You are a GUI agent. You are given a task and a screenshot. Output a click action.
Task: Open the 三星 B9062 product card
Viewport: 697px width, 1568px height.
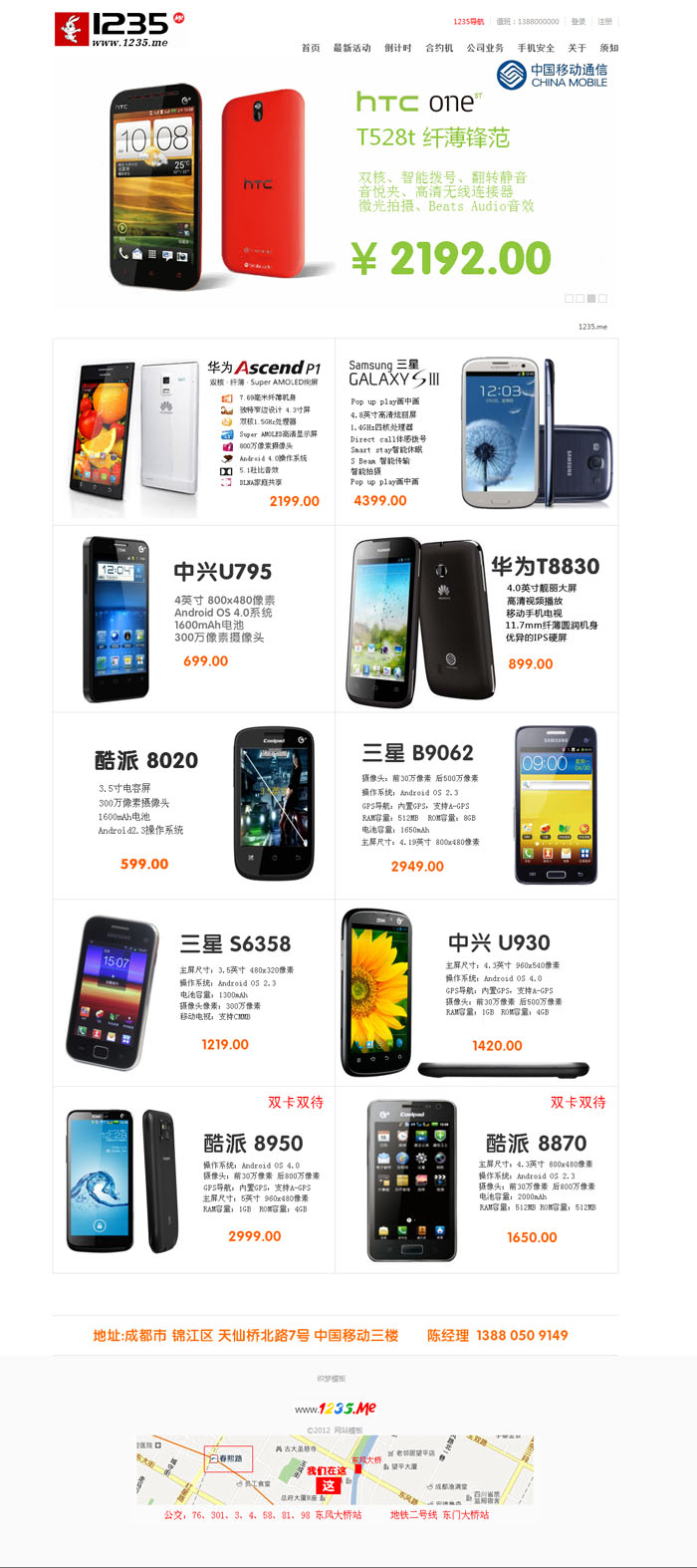tap(476, 805)
